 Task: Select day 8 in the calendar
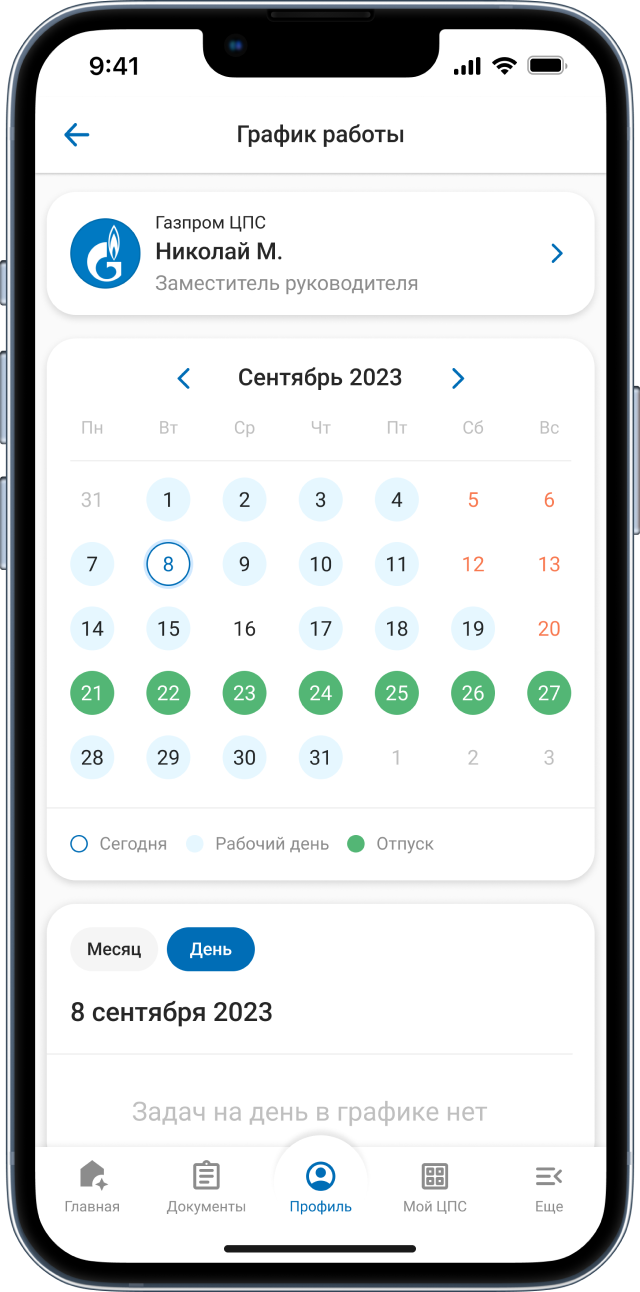tap(168, 565)
